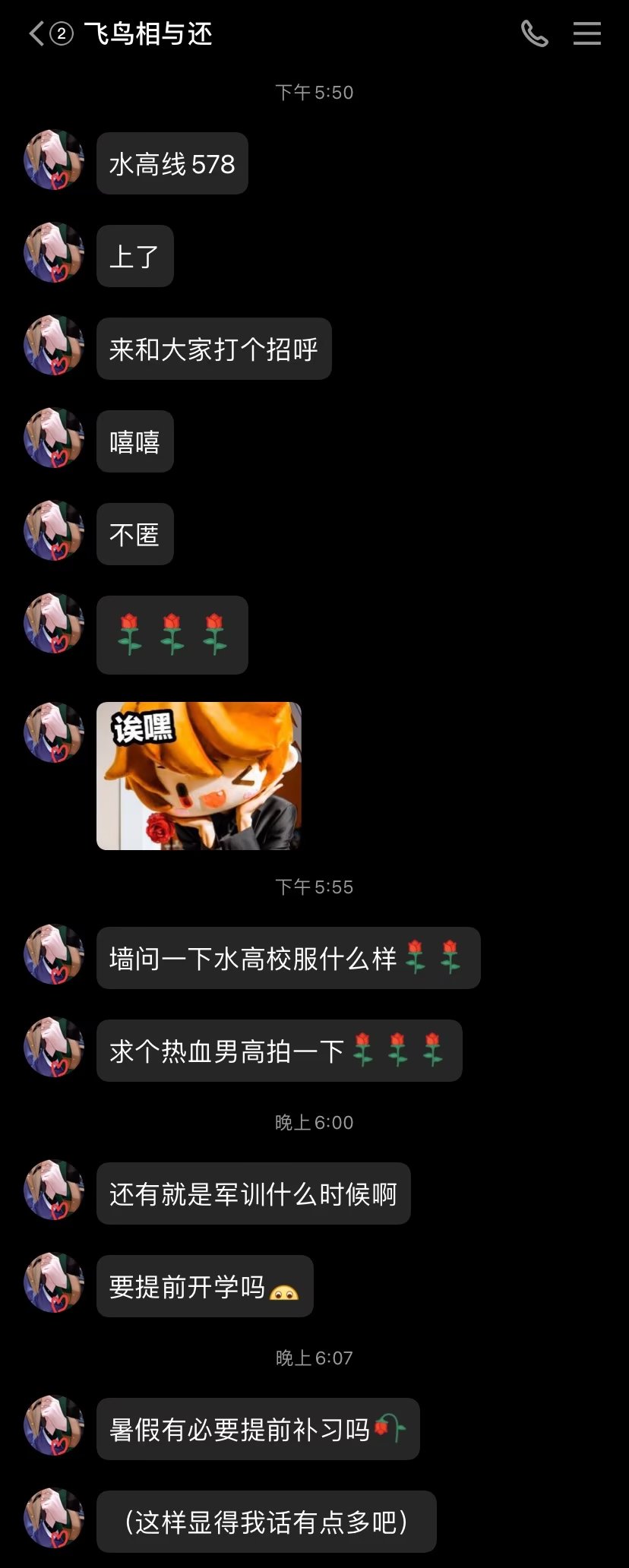Tap the avatar beside 水高线 578
This screenshot has height=1568, width=629.
[x=53, y=160]
